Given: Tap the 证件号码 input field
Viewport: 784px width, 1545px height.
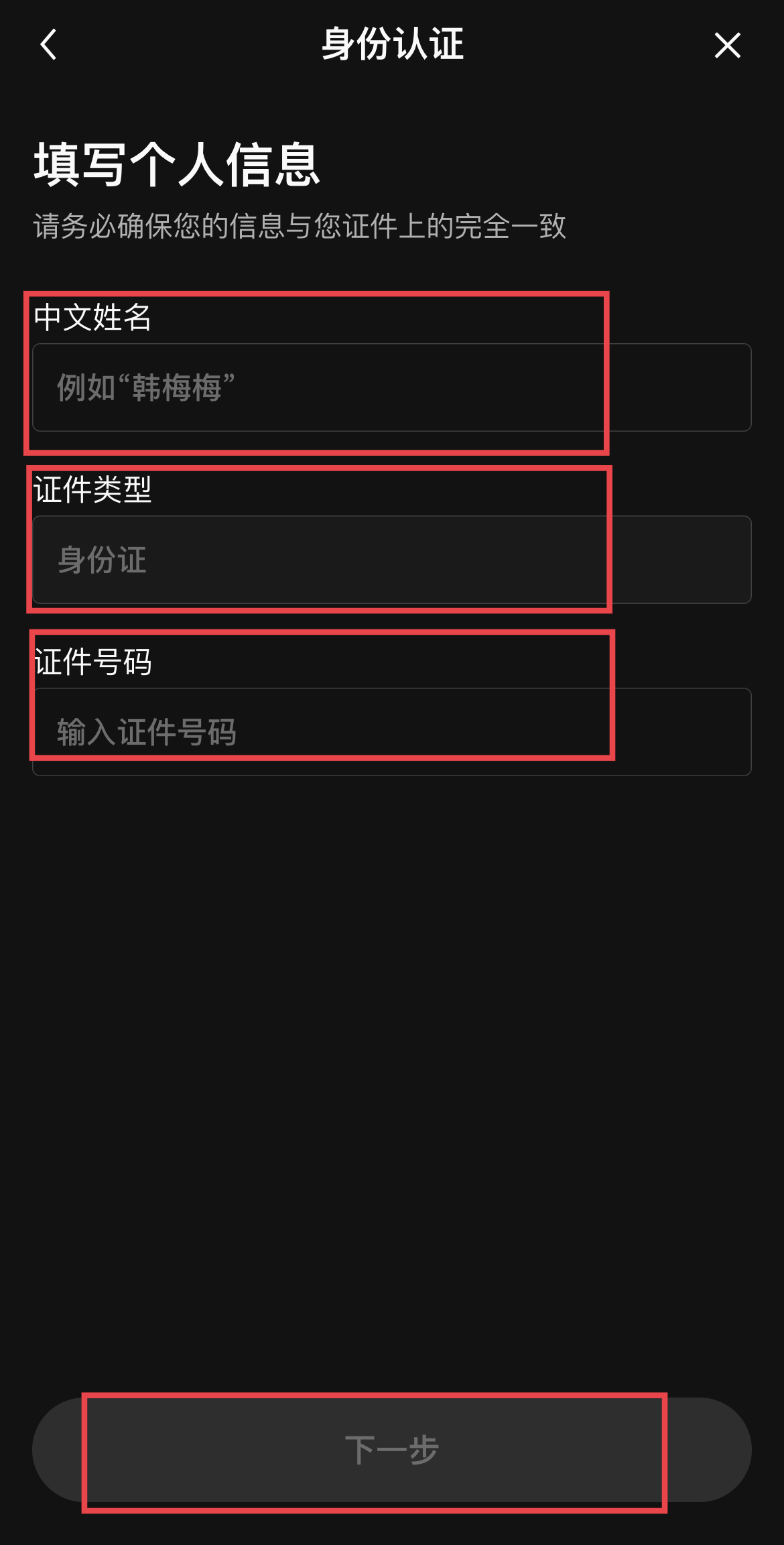Looking at the screenshot, I should (391, 732).
